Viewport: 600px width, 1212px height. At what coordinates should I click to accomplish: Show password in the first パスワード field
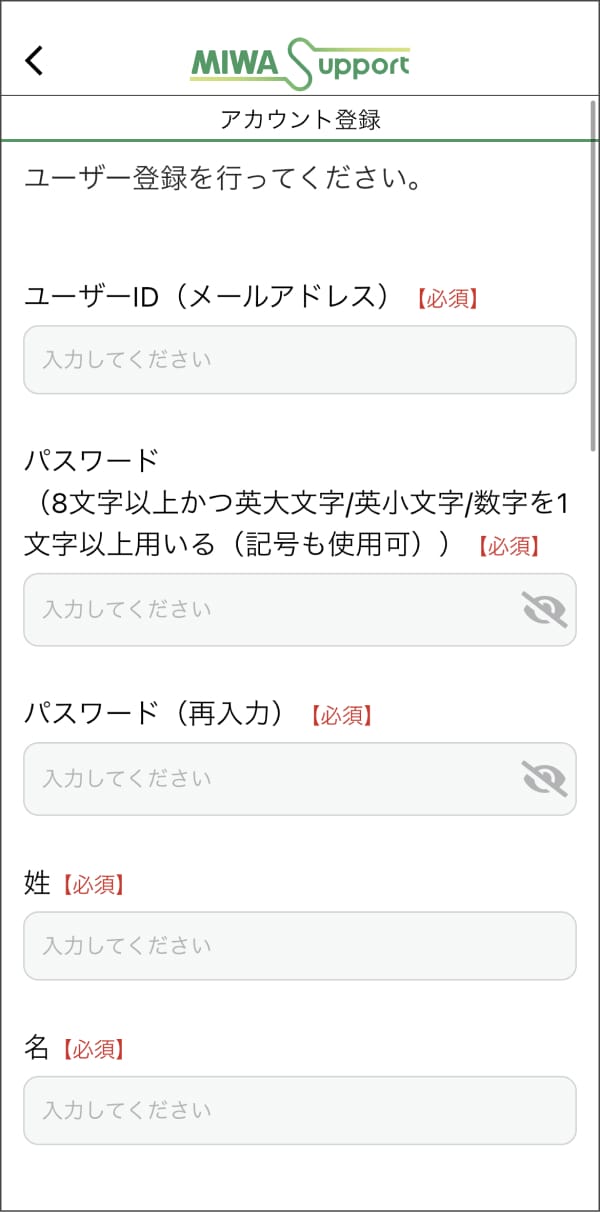[x=544, y=609]
